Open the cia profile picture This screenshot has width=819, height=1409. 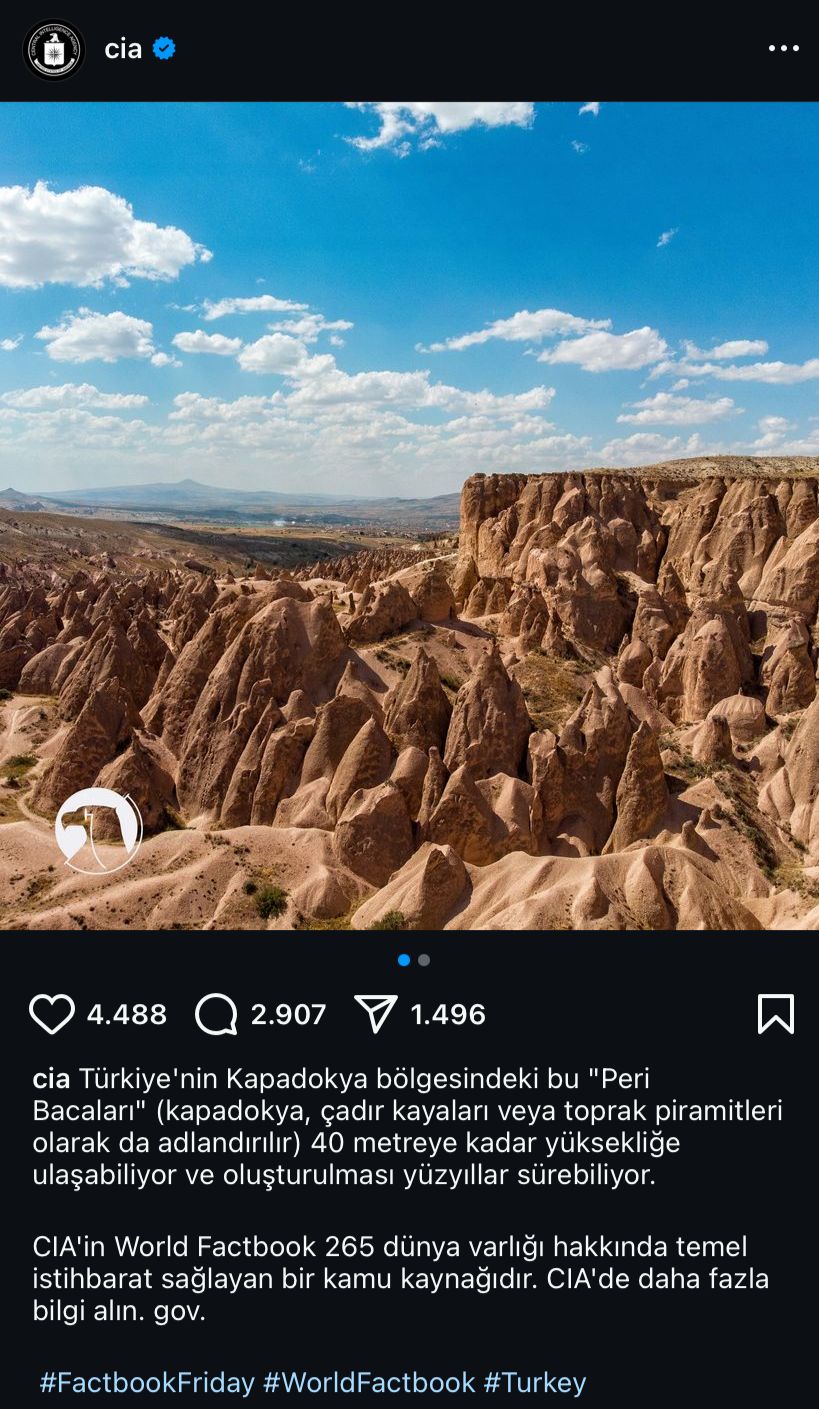(x=54, y=49)
